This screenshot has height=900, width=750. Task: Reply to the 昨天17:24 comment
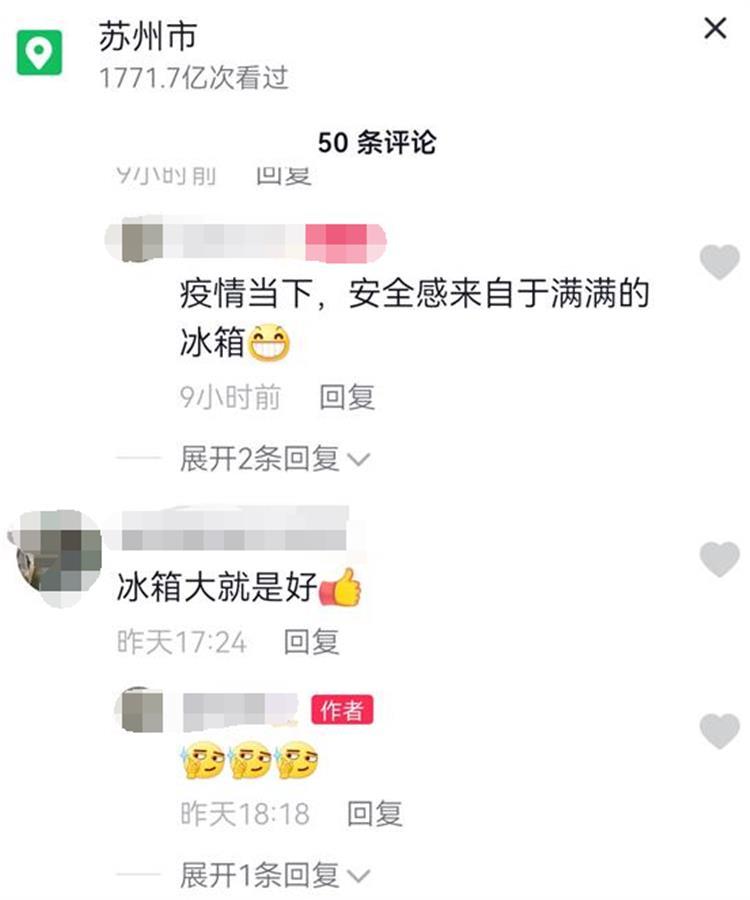(x=311, y=641)
